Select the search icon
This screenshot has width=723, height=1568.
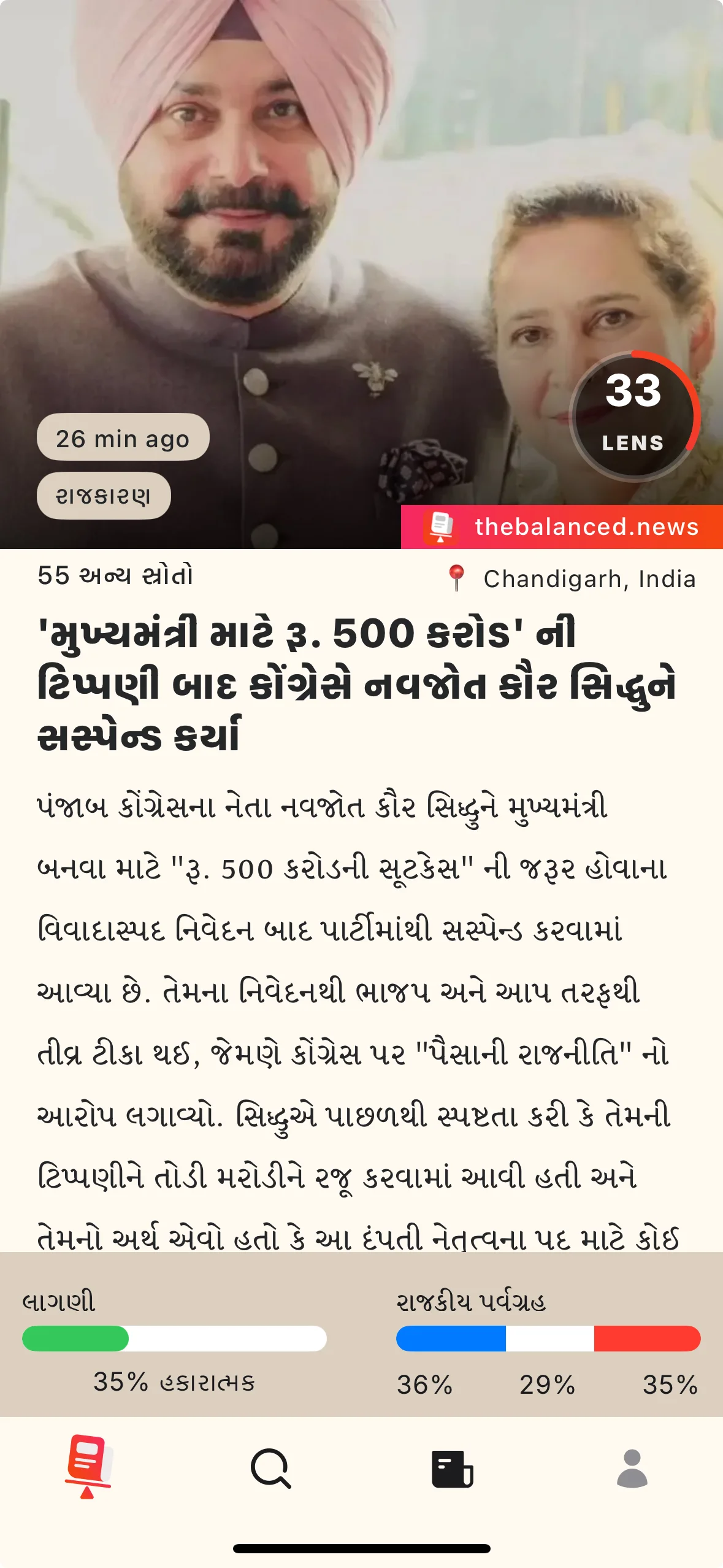[271, 1466]
